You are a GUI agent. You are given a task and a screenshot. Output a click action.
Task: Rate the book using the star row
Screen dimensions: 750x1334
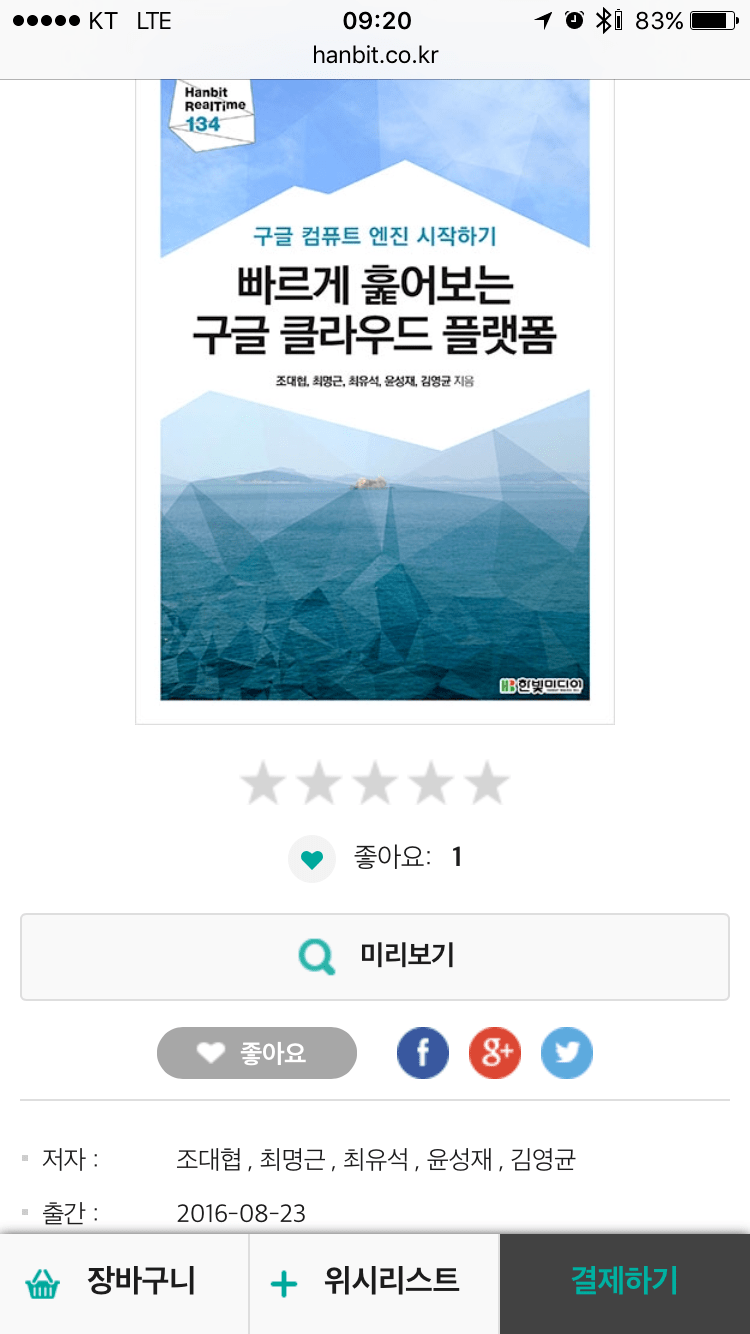tap(375, 783)
